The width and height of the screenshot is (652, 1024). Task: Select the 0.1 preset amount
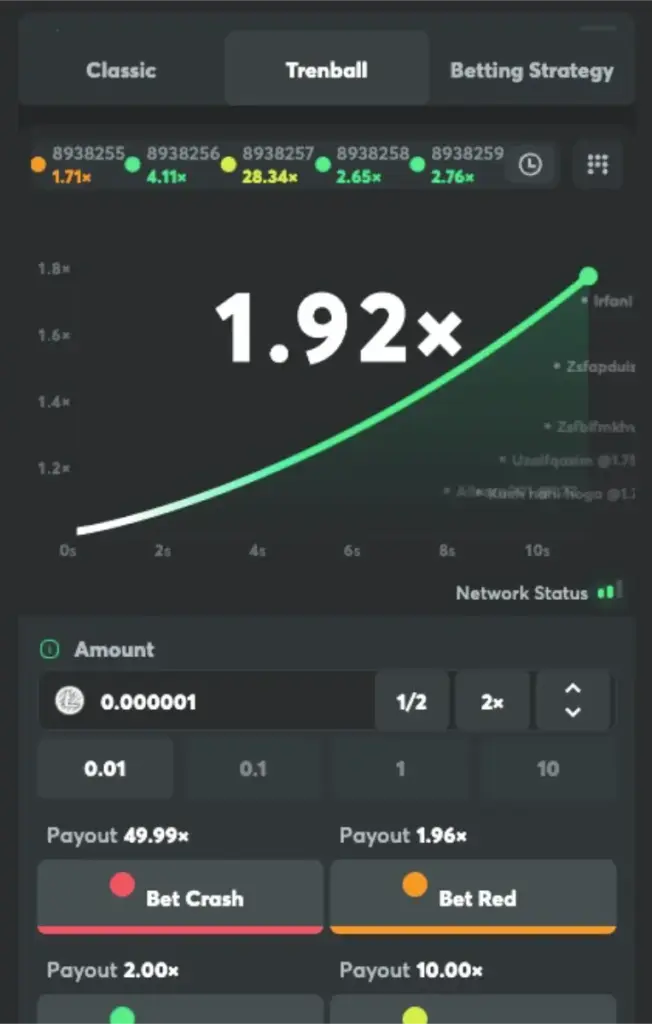click(253, 769)
